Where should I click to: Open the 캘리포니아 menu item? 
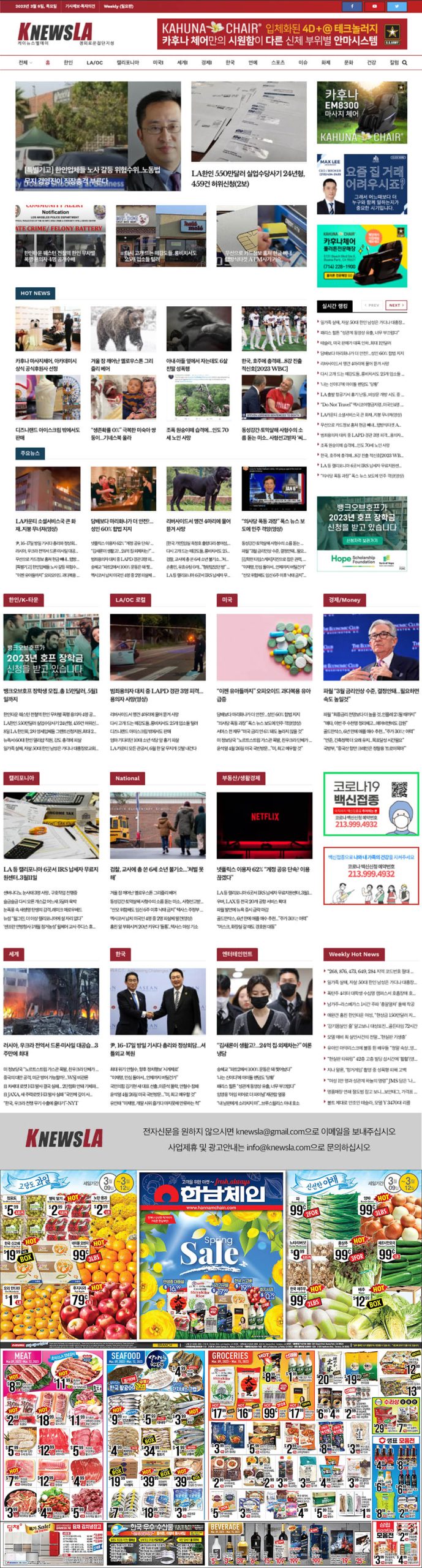pos(127,62)
